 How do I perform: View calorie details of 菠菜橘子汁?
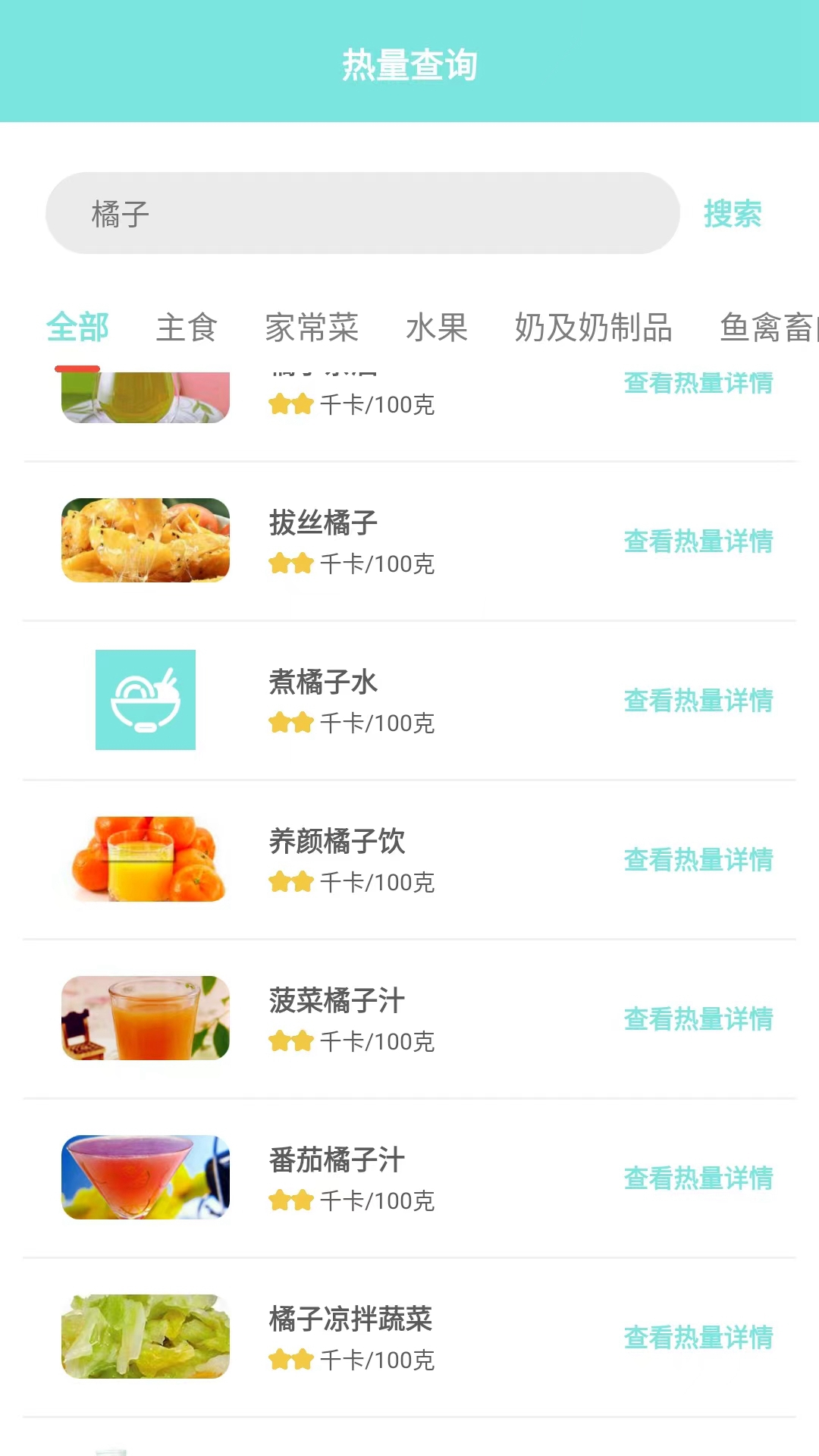(698, 1019)
